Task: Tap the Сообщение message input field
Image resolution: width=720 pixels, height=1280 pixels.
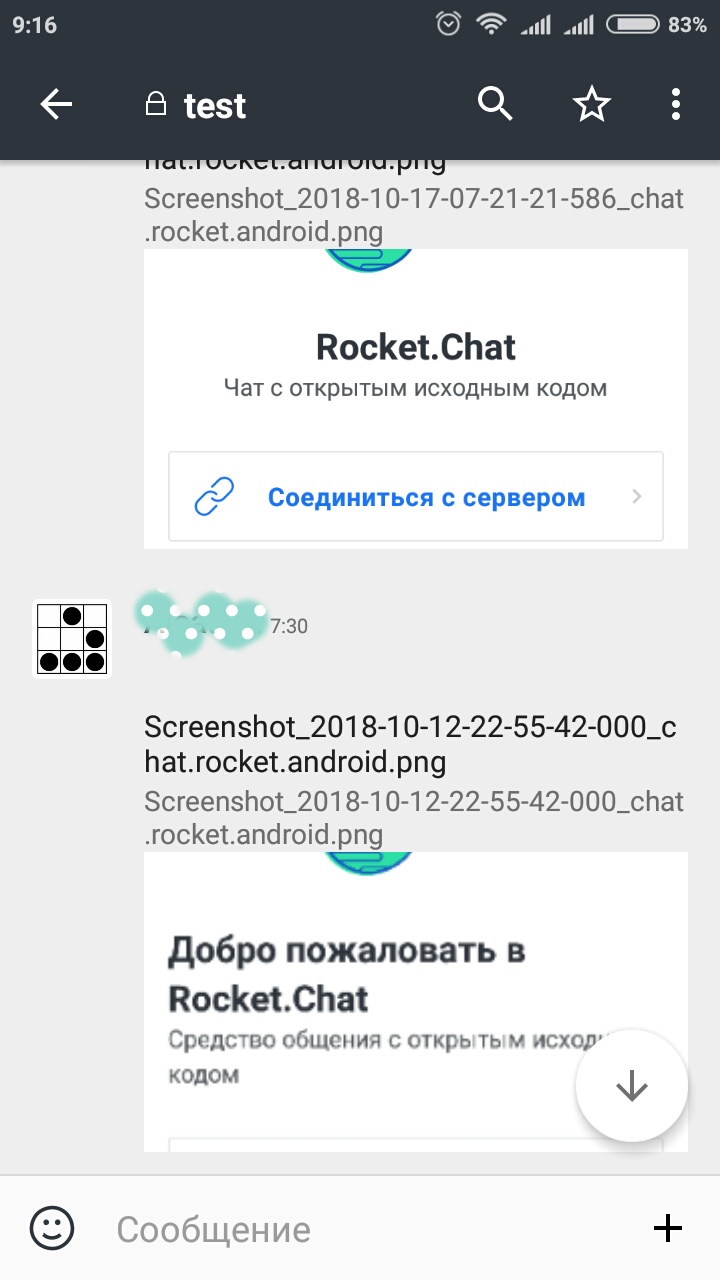Action: coord(213,1227)
